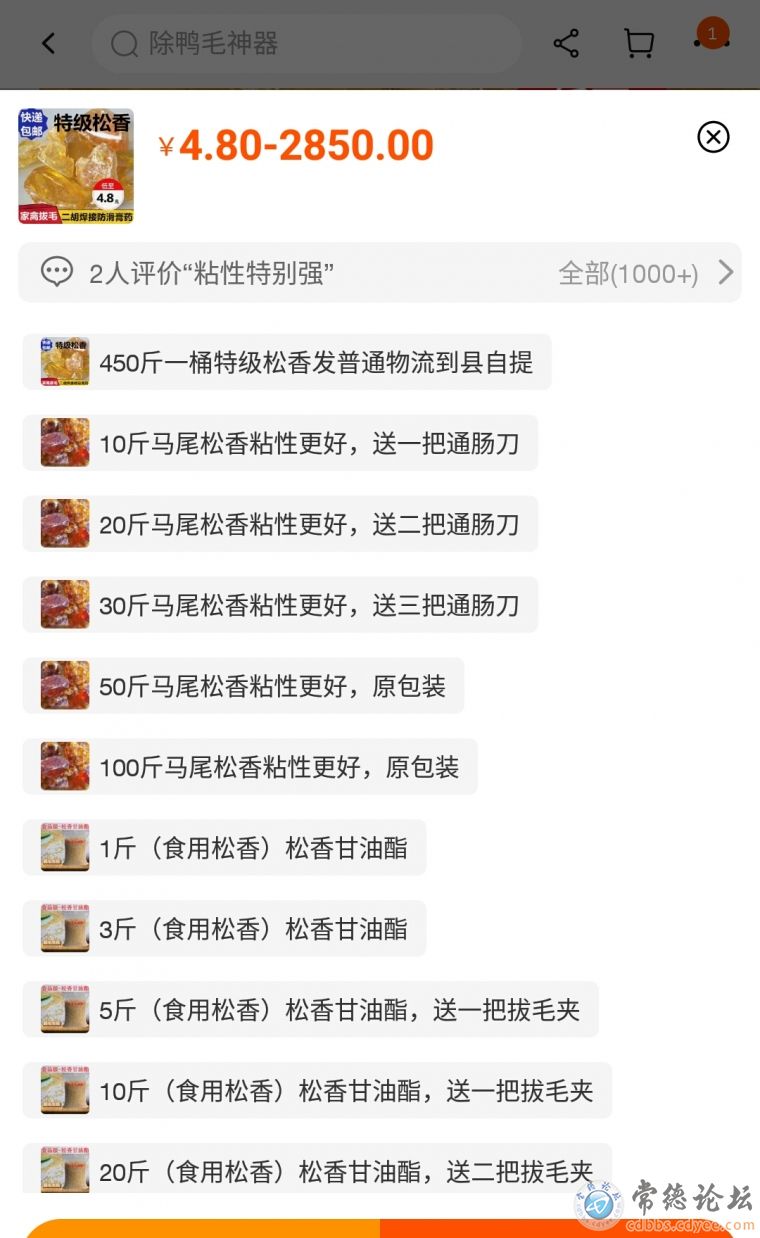Viewport: 760px width, 1238px height.
Task: Go back using the arrow
Action: tap(48, 43)
